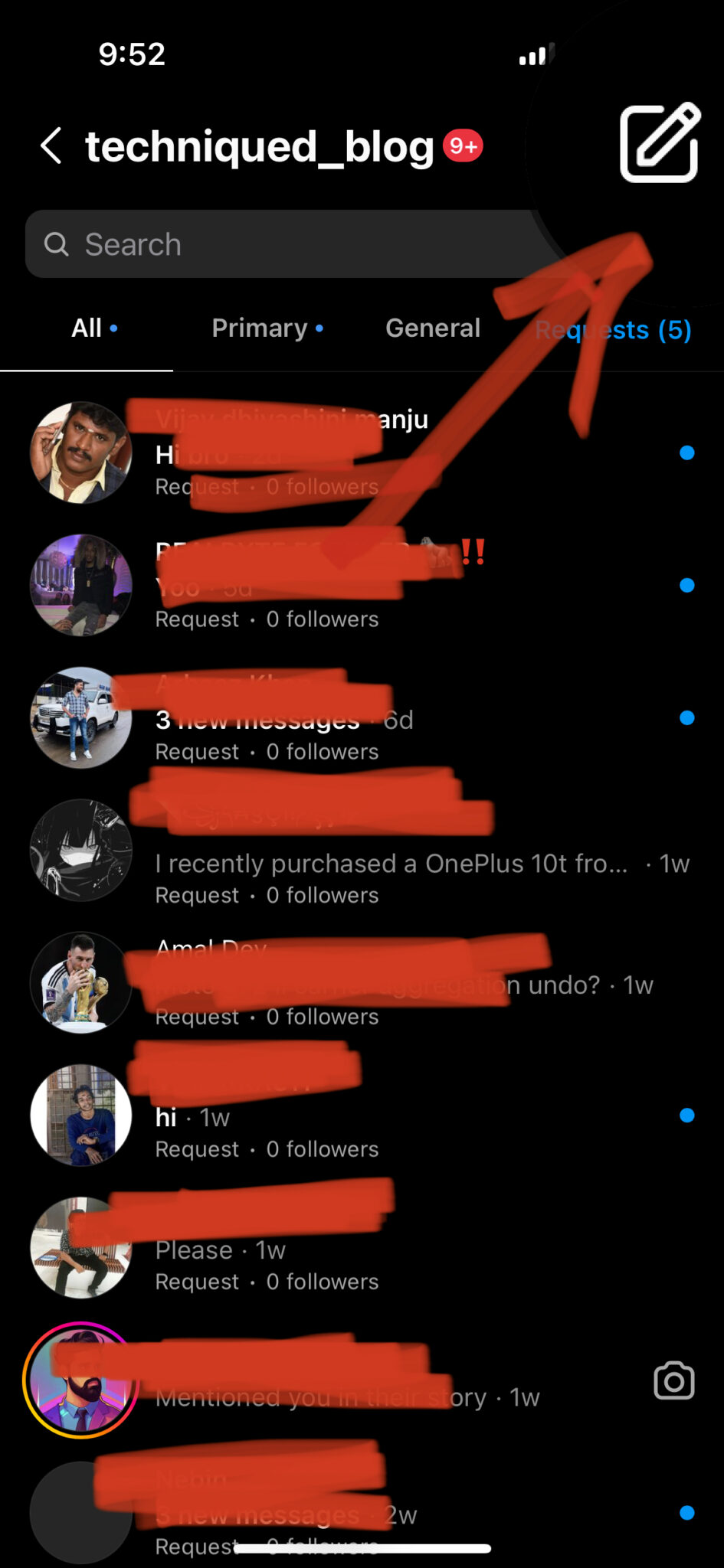Open the Requests (5) tab
Viewport: 724px width, 1568px height.
[613, 330]
